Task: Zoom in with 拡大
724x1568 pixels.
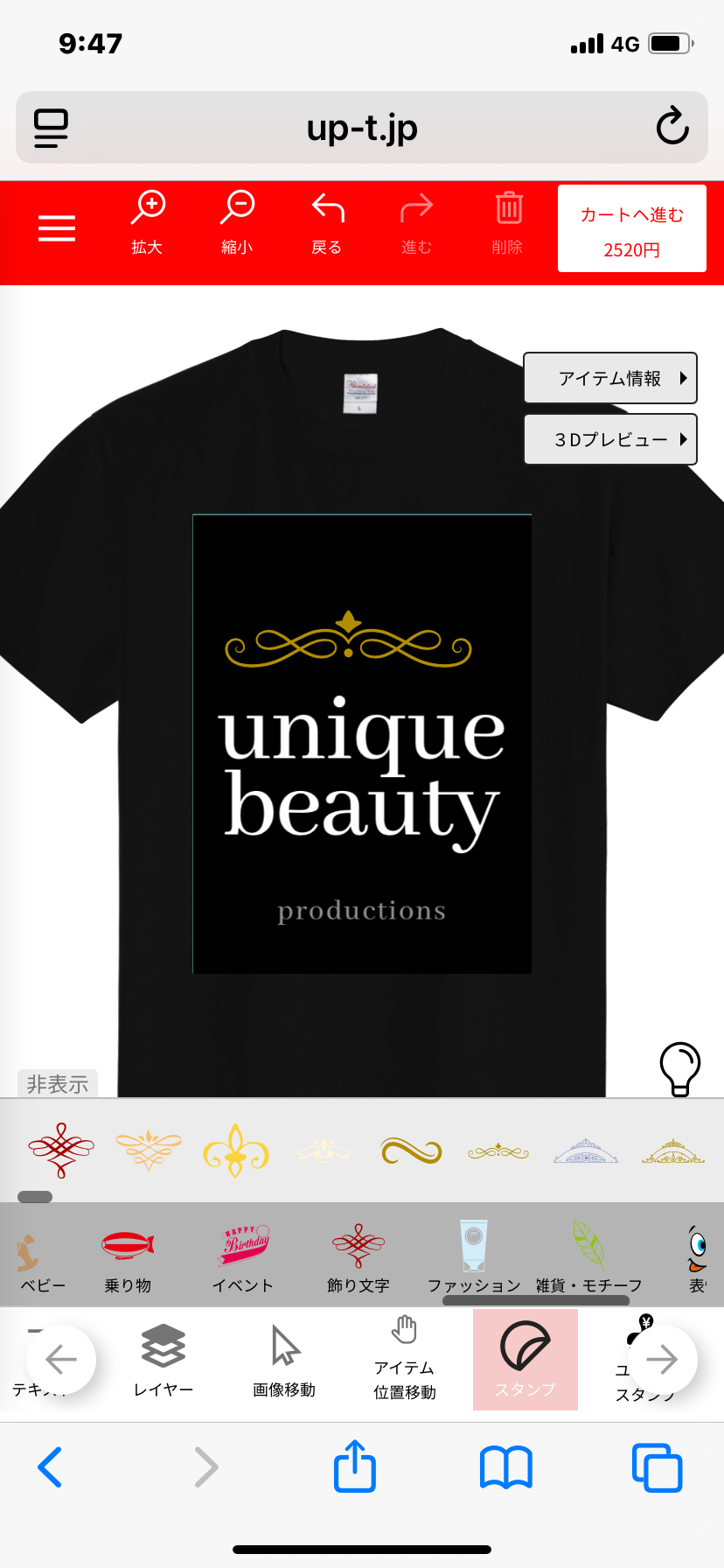Action: [x=148, y=222]
